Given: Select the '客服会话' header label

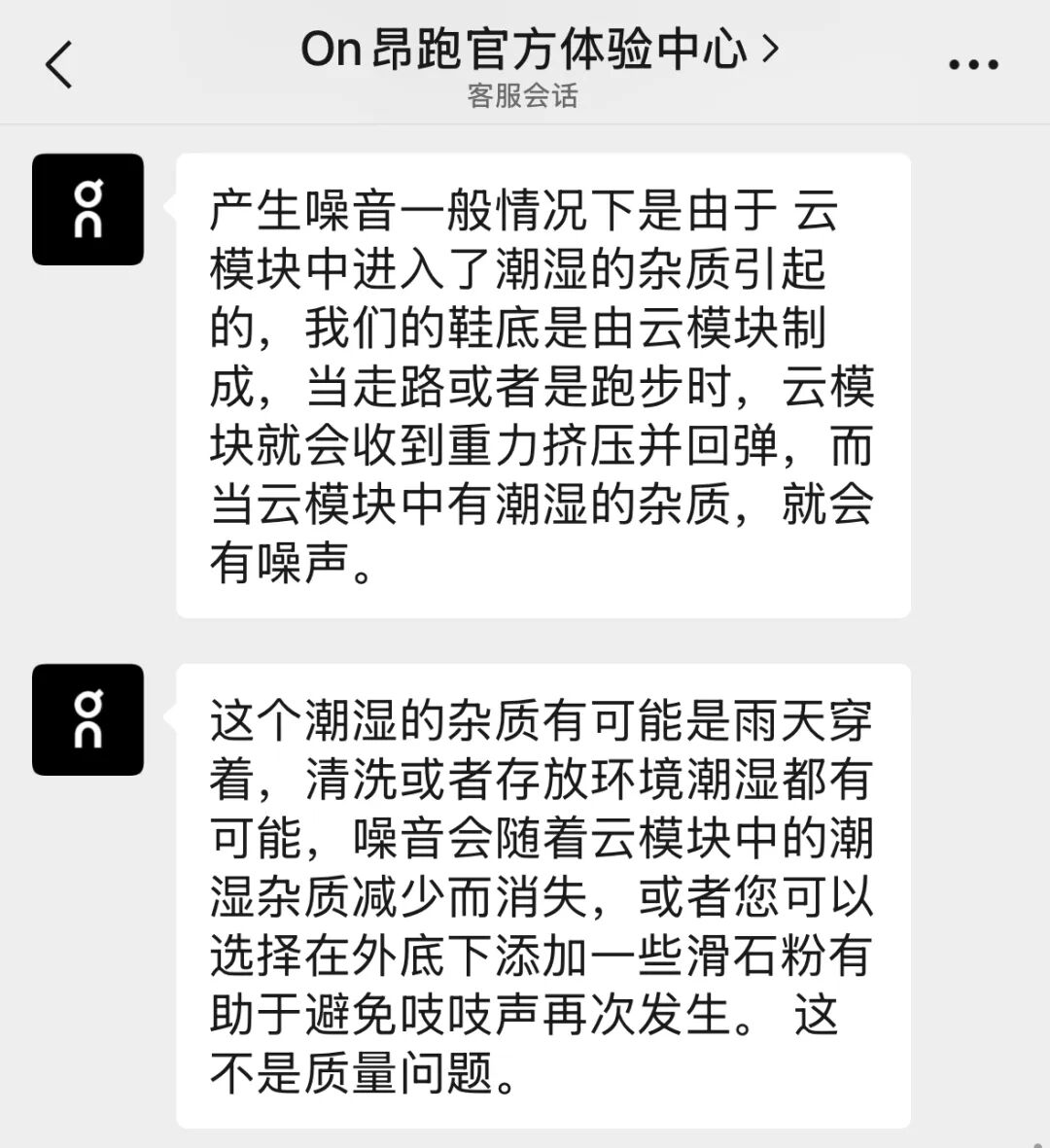Looking at the screenshot, I should [524, 97].
